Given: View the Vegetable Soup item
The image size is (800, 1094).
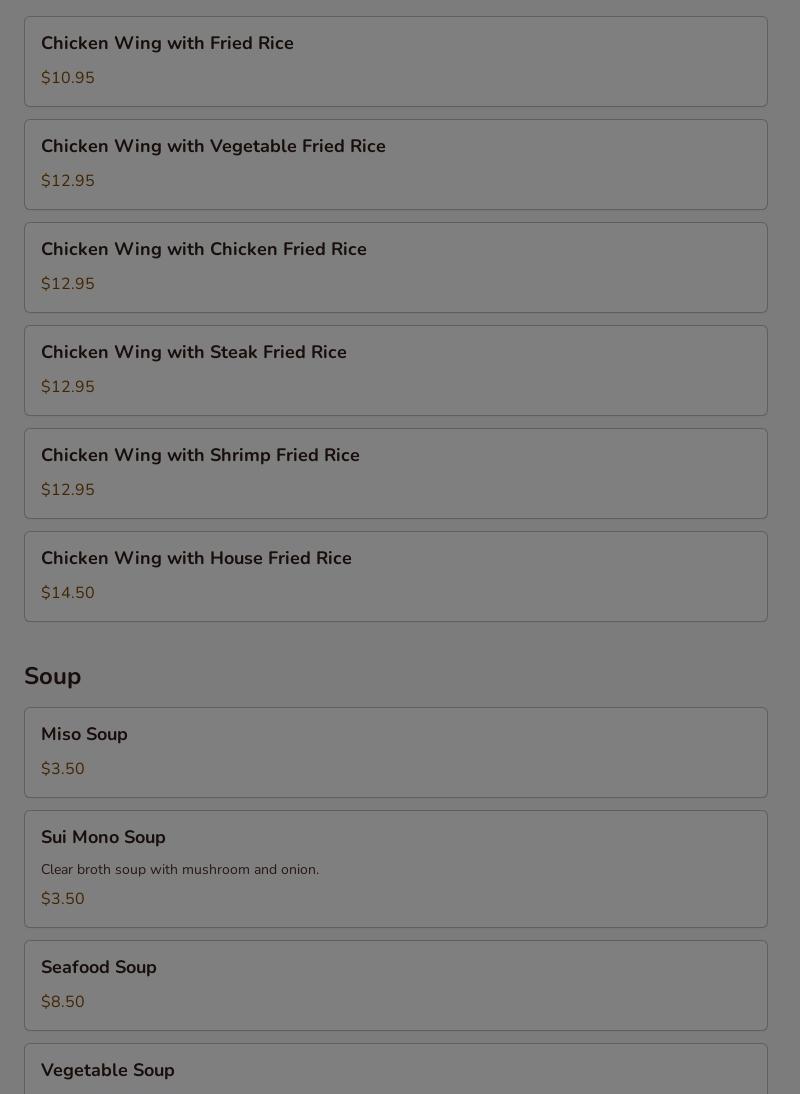Looking at the screenshot, I should pyautogui.click(x=396, y=1070).
